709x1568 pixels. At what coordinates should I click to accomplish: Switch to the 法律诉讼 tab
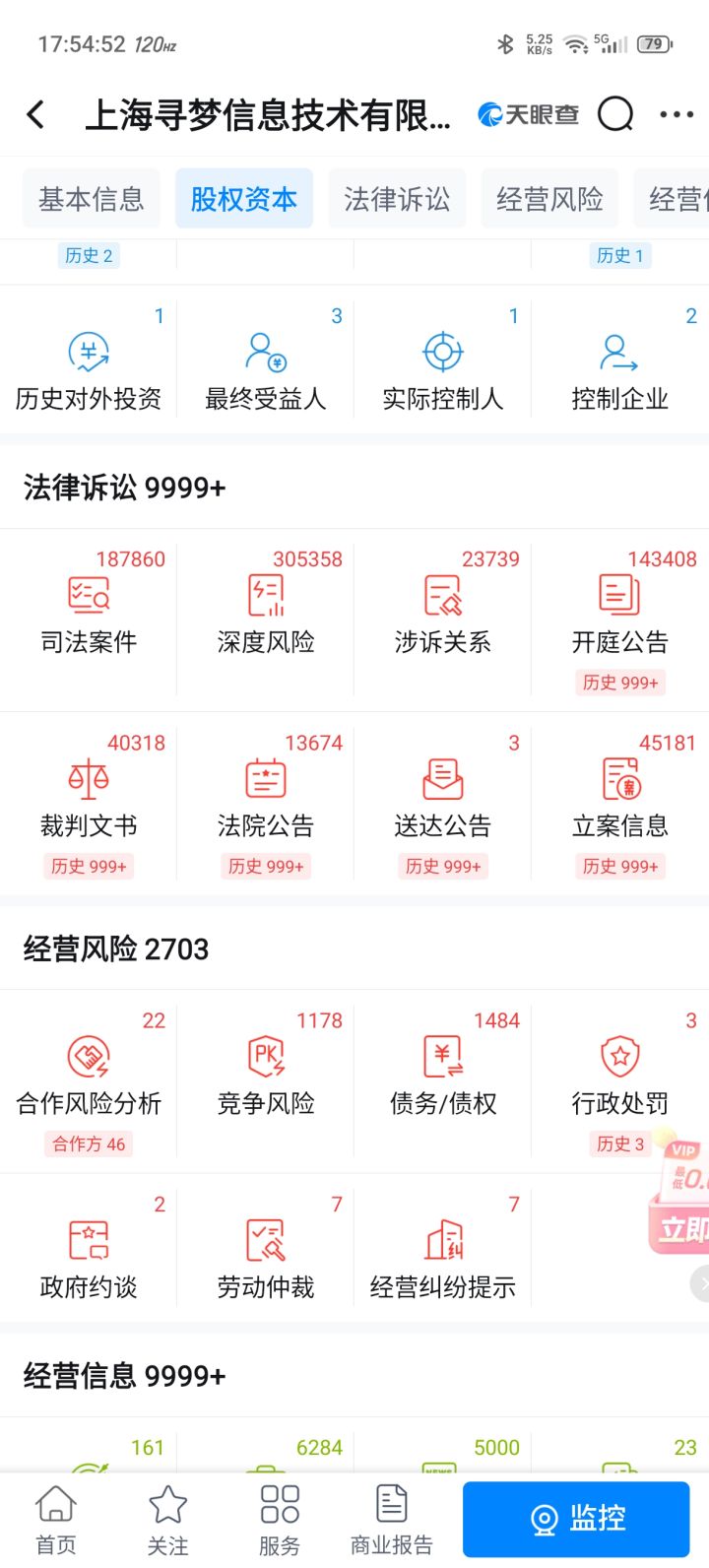397,199
